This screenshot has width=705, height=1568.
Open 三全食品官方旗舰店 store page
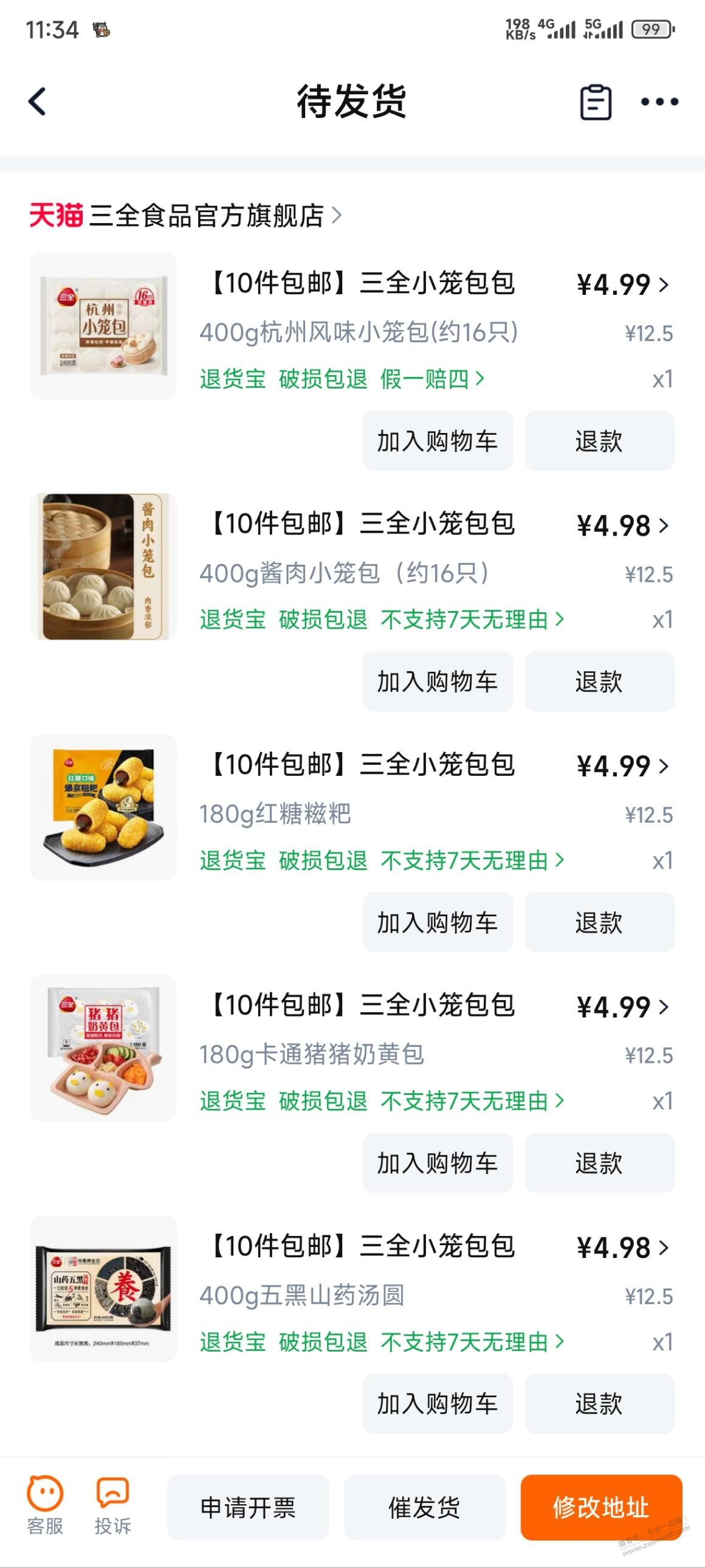tap(207, 215)
